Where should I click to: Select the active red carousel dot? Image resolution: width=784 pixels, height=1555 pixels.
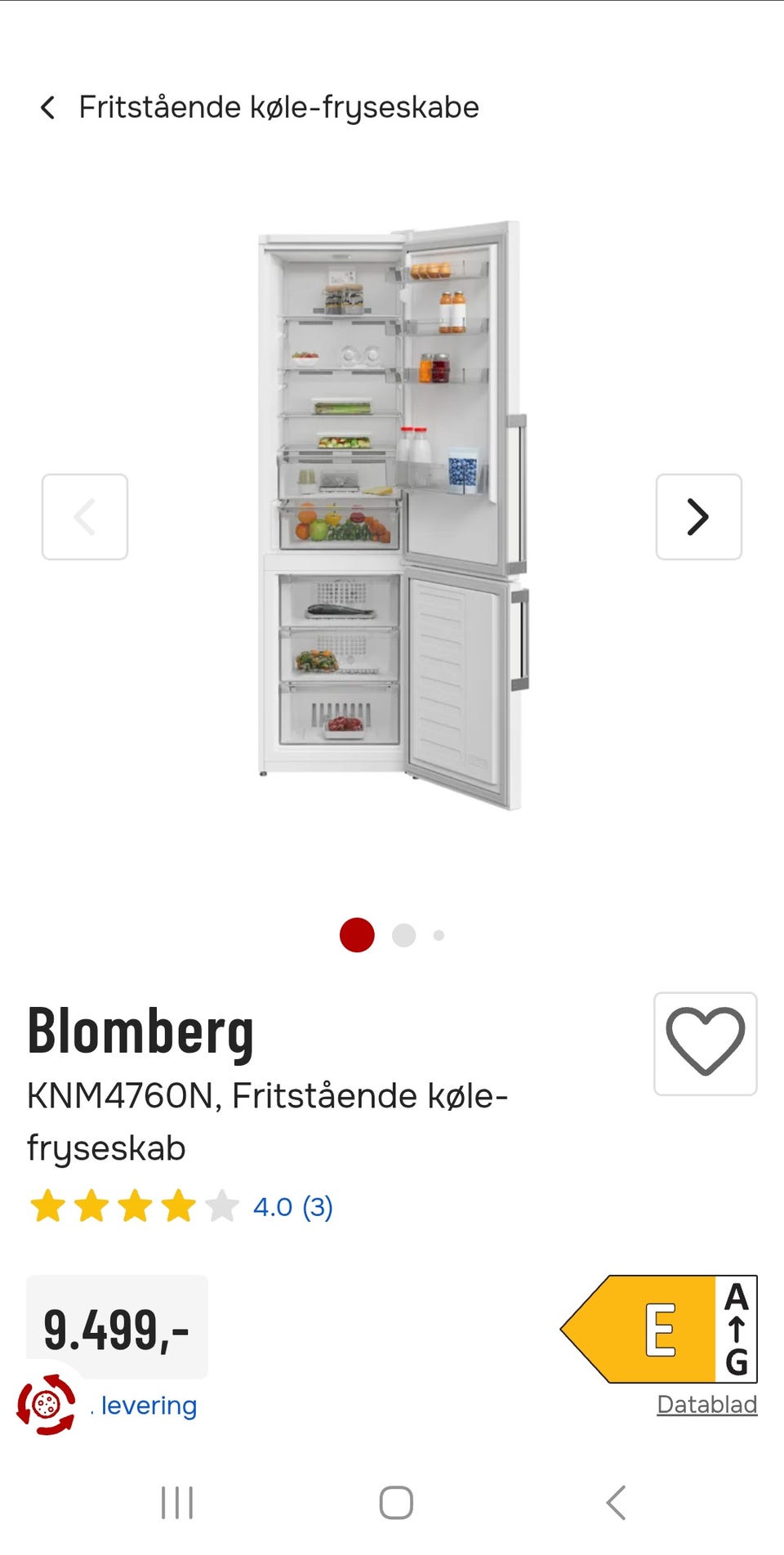pos(356,936)
